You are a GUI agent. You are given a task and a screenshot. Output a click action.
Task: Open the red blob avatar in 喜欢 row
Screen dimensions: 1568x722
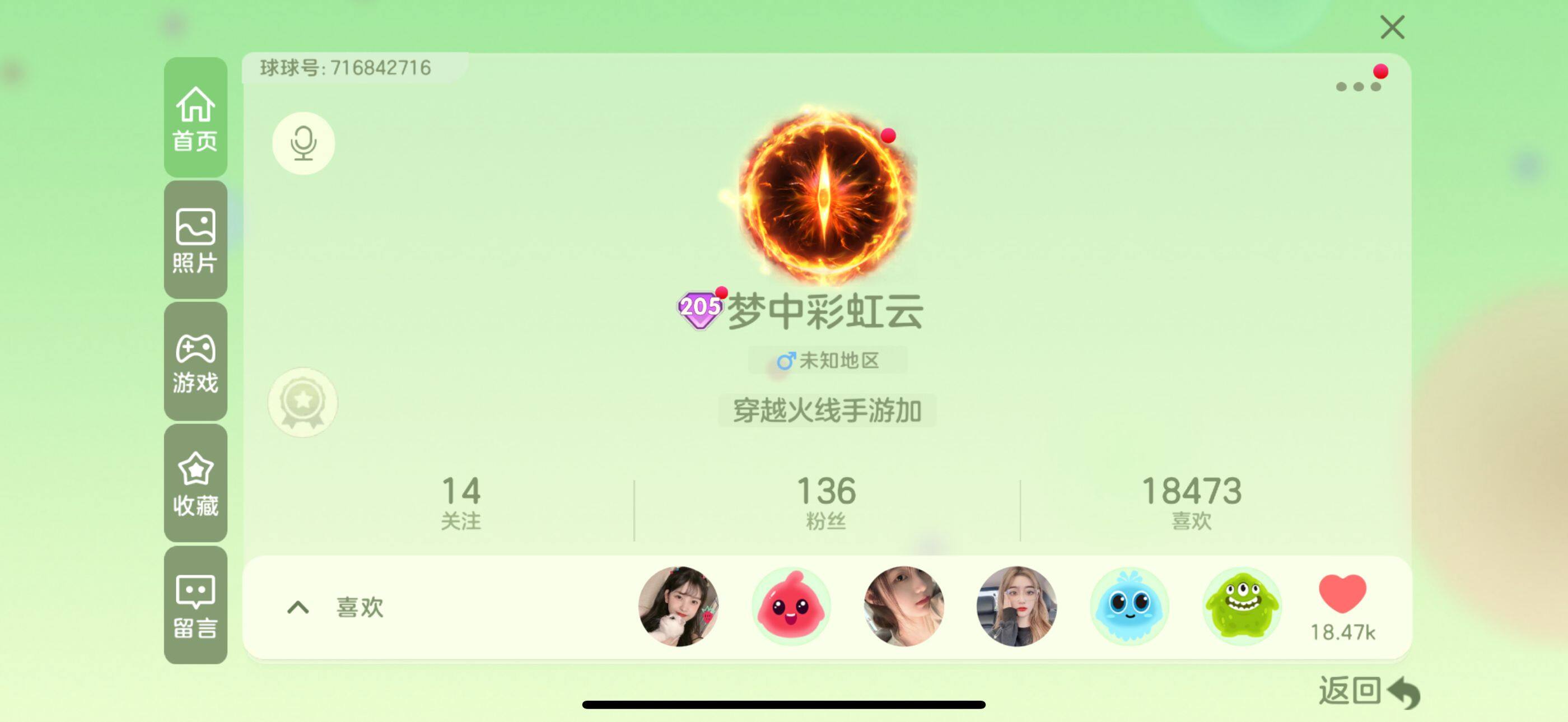click(791, 606)
